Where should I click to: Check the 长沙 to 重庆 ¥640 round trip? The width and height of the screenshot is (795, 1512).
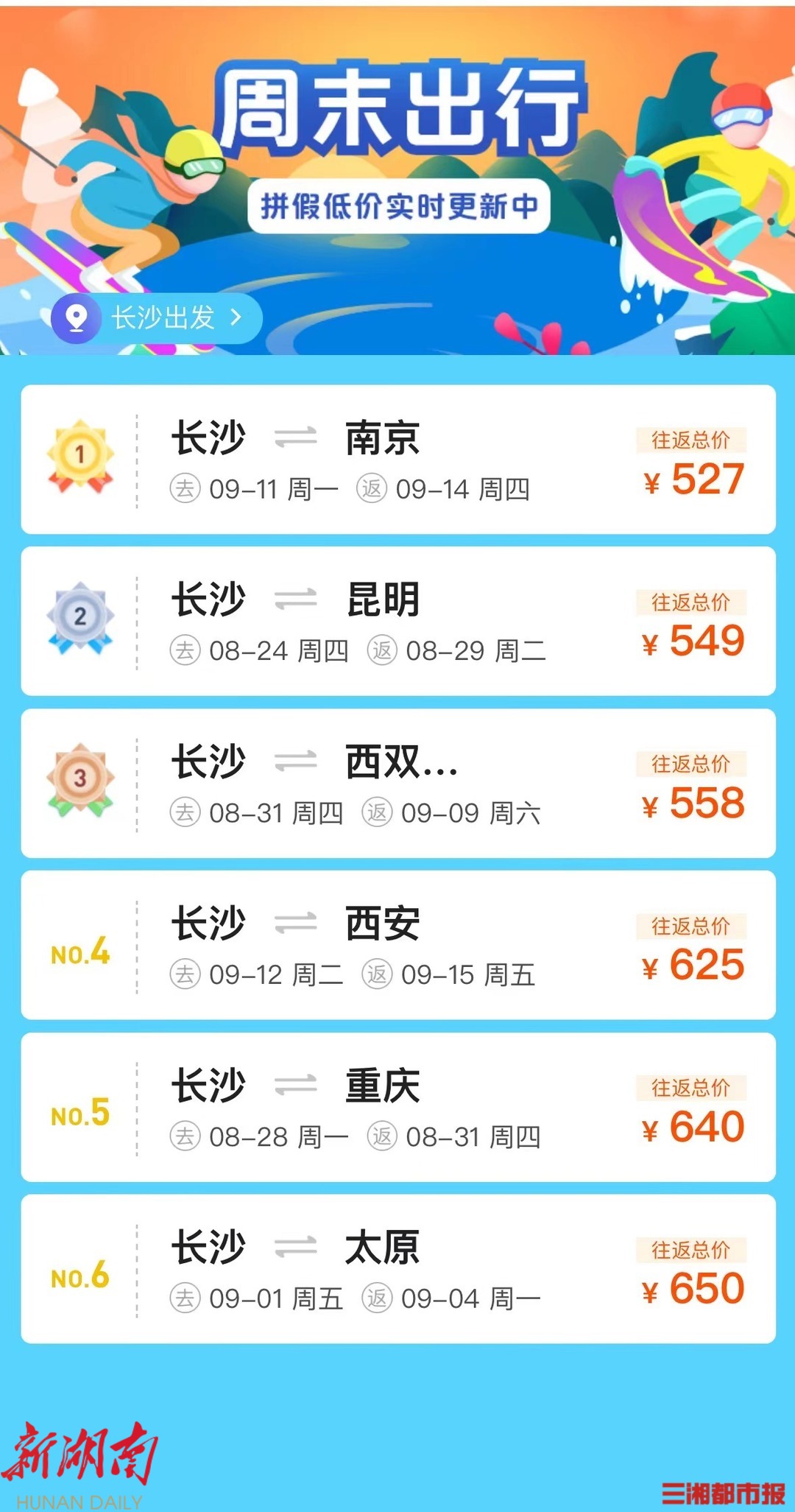tap(397, 1108)
